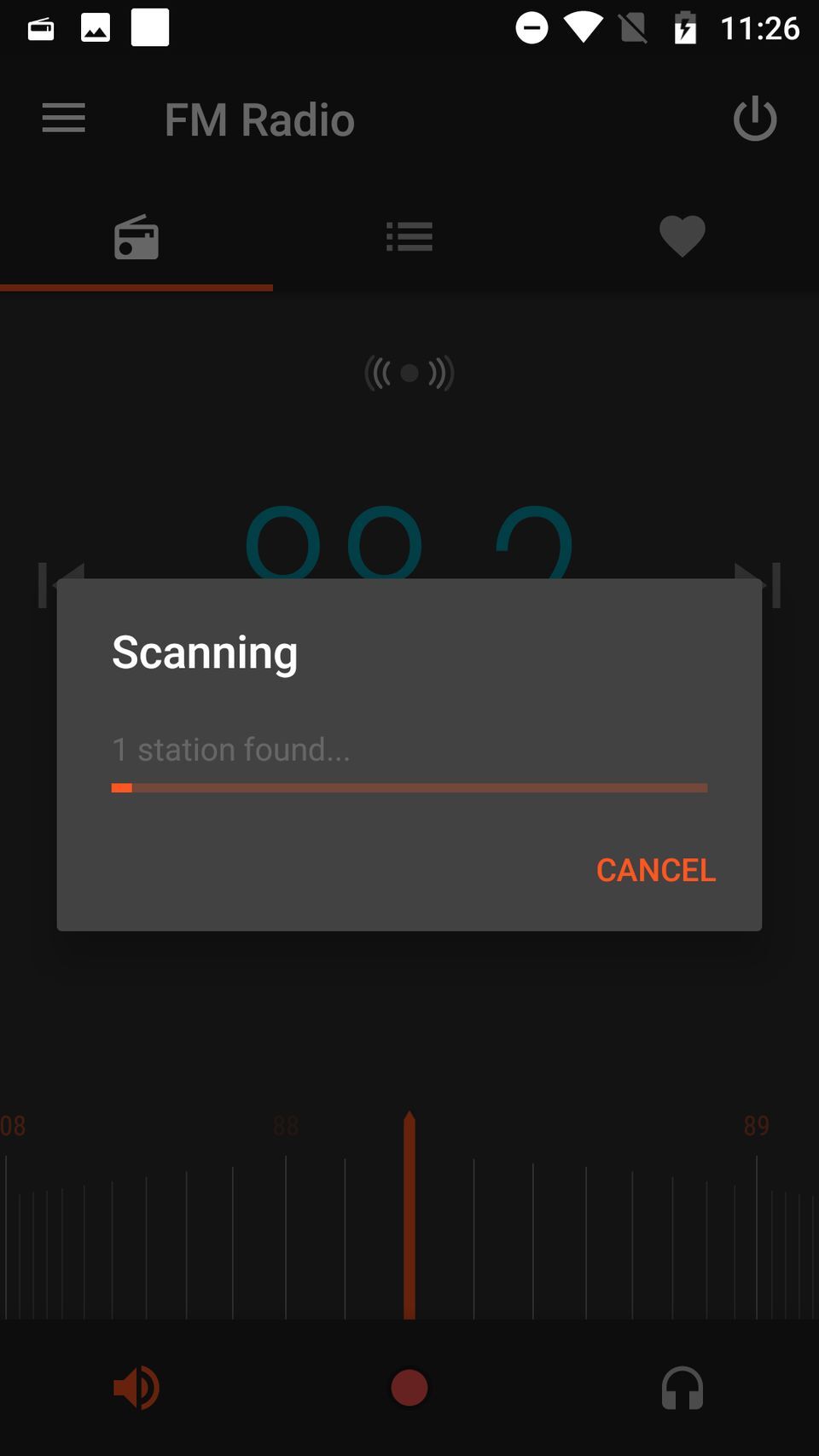Switch audio output to headphones
This screenshot has height=1456, width=819.
click(x=682, y=1388)
